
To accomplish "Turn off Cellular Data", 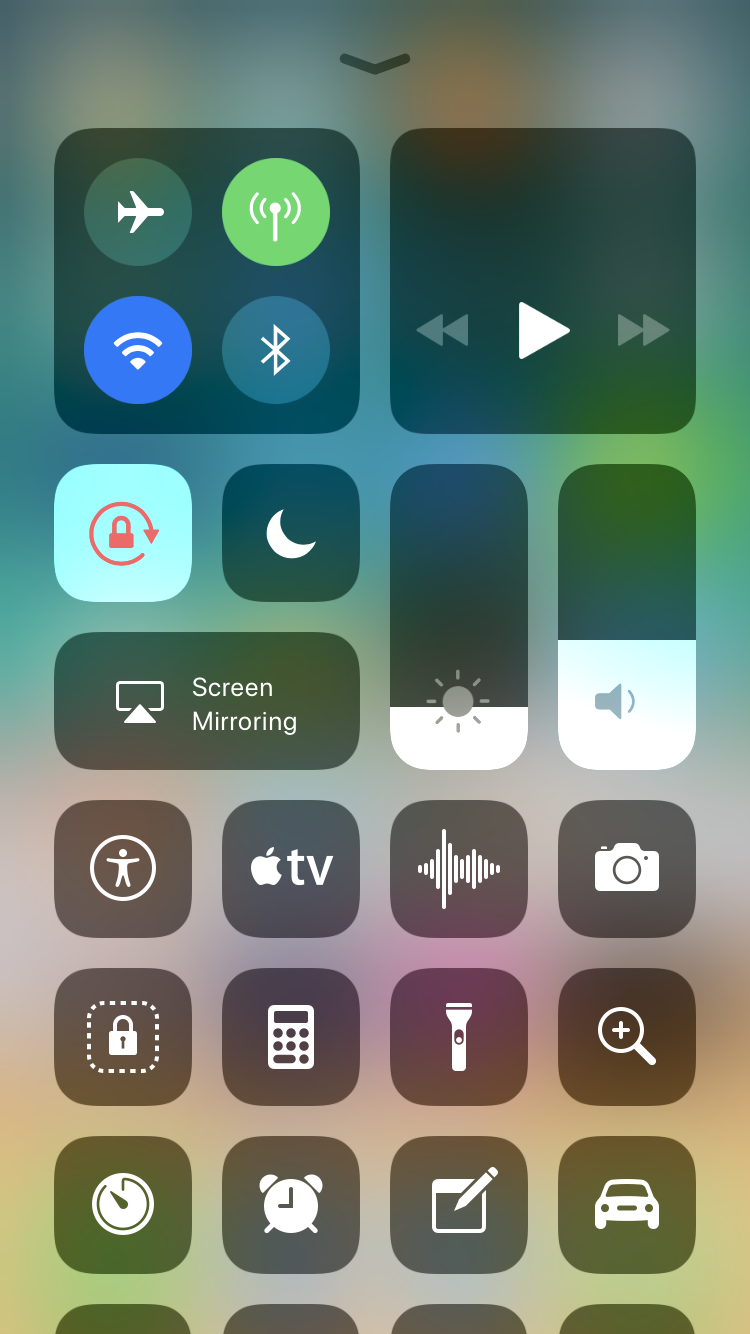I will [x=276, y=212].
